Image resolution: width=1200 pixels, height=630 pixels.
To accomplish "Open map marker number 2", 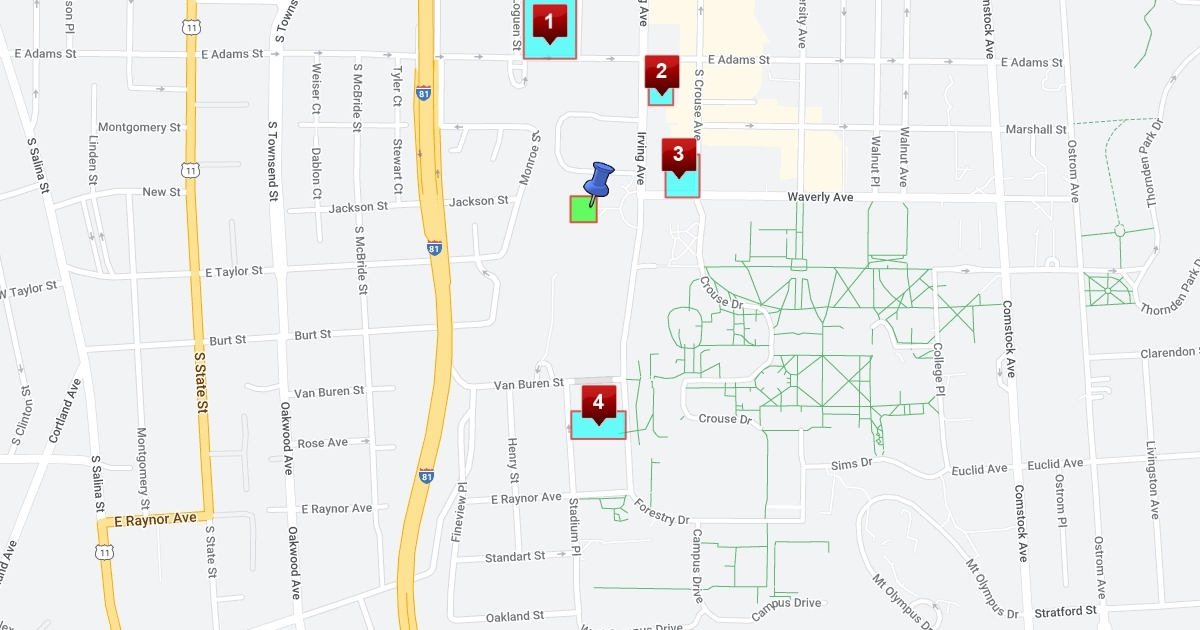I will pos(661,72).
